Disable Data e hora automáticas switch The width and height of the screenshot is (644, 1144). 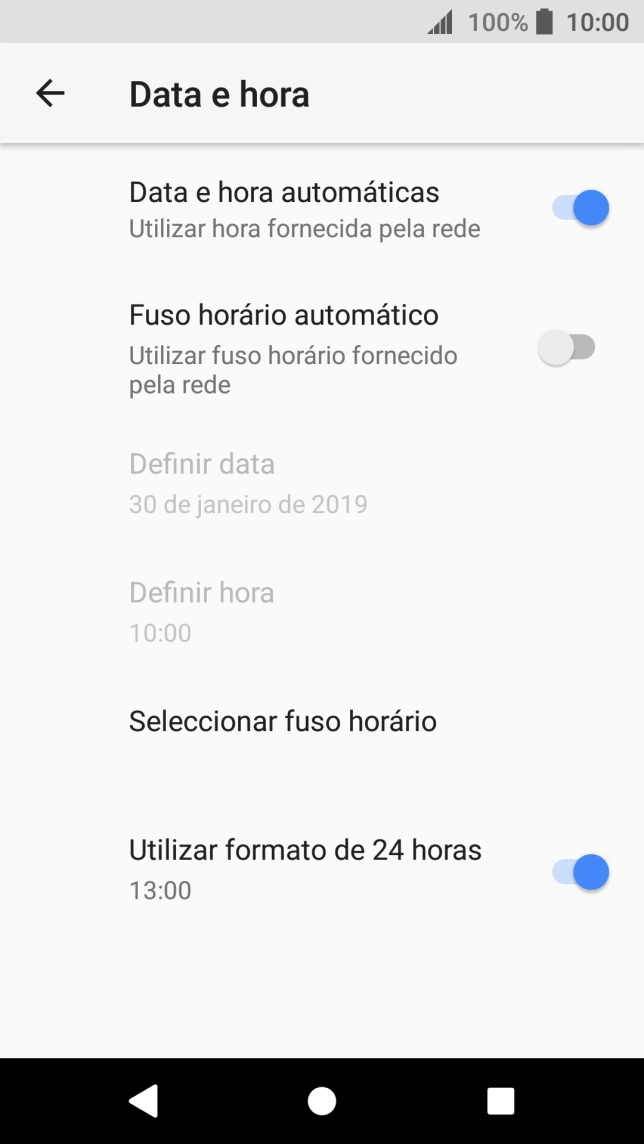(580, 209)
